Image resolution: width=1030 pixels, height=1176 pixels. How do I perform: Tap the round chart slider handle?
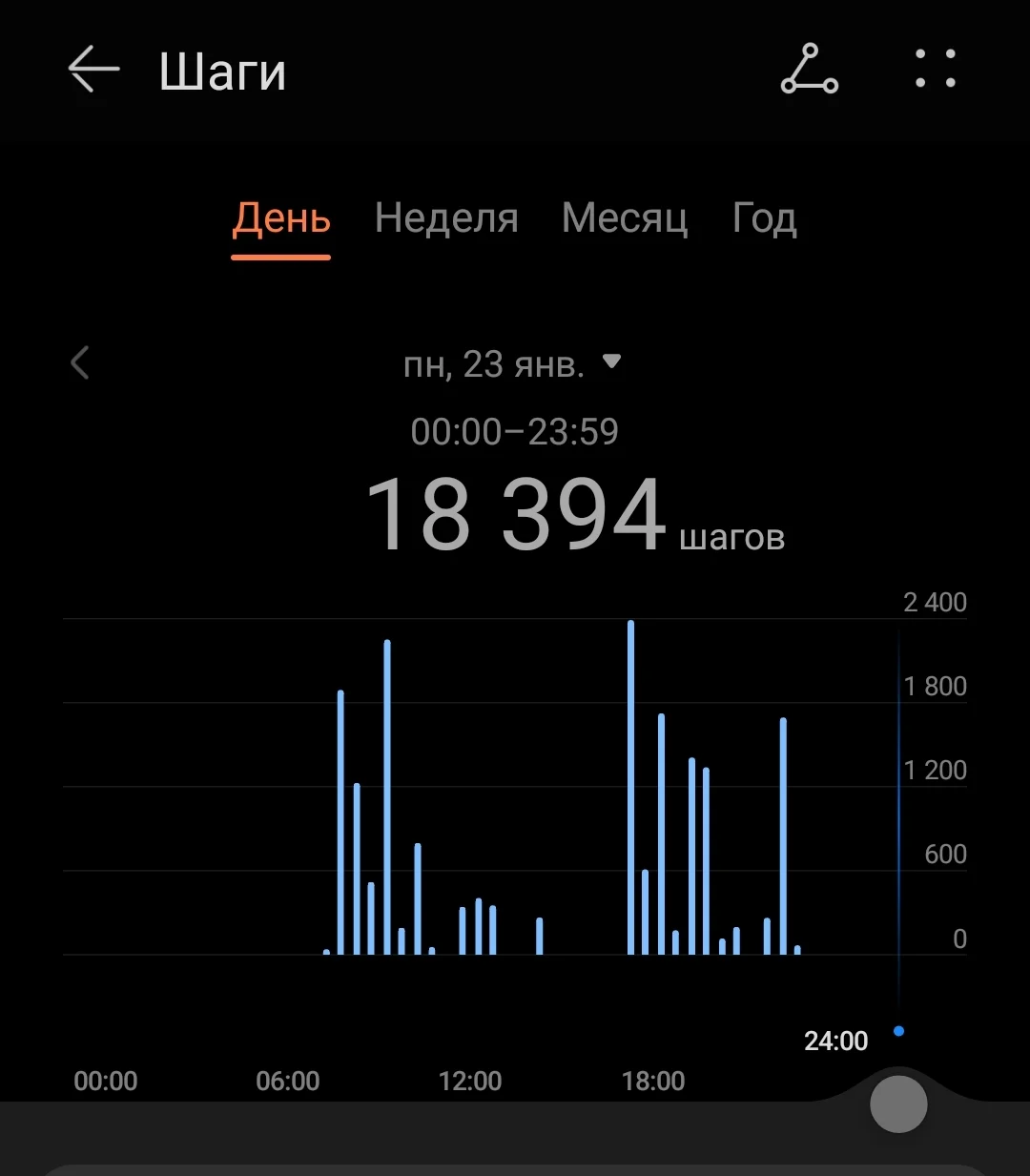pyautogui.click(x=898, y=1104)
